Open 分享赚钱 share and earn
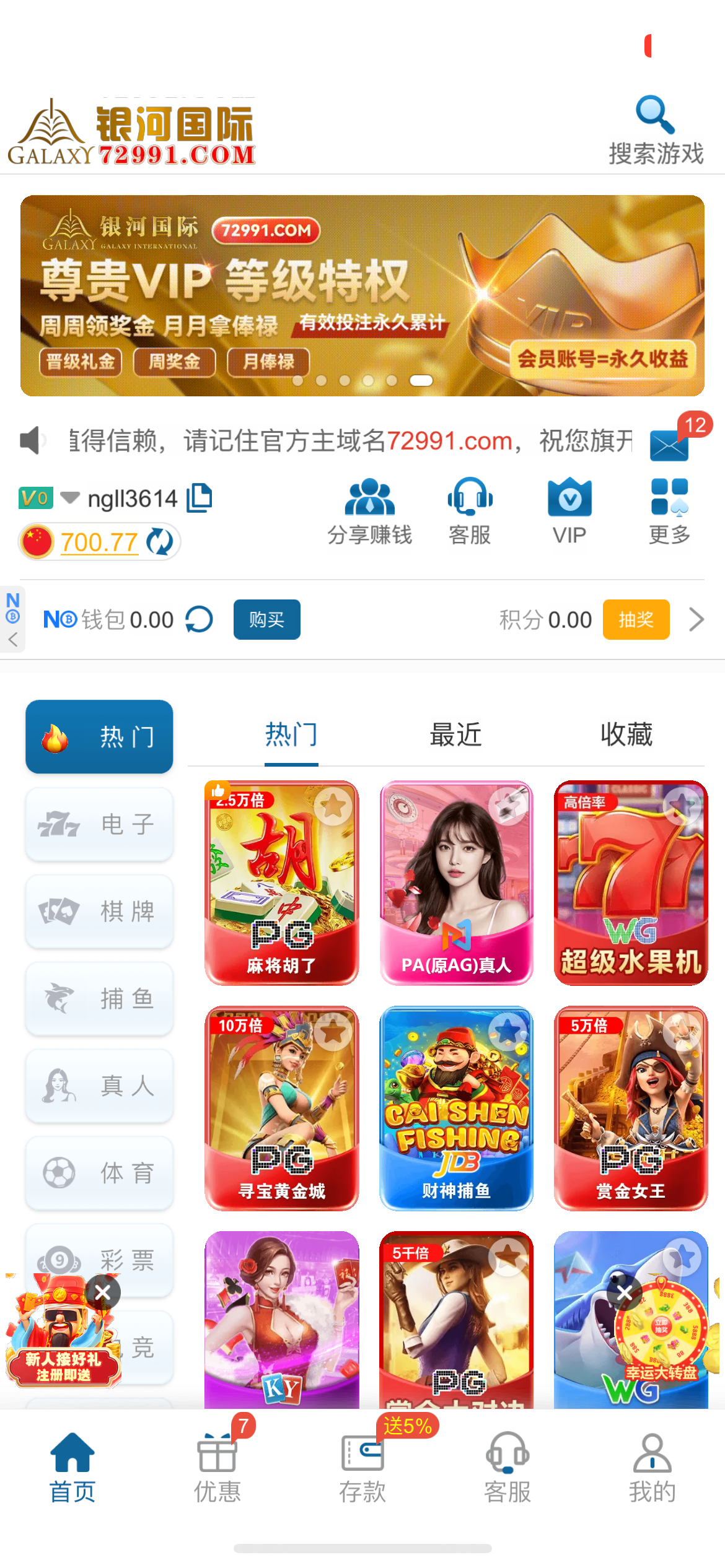Viewport: 725px width, 1568px height. tap(369, 511)
